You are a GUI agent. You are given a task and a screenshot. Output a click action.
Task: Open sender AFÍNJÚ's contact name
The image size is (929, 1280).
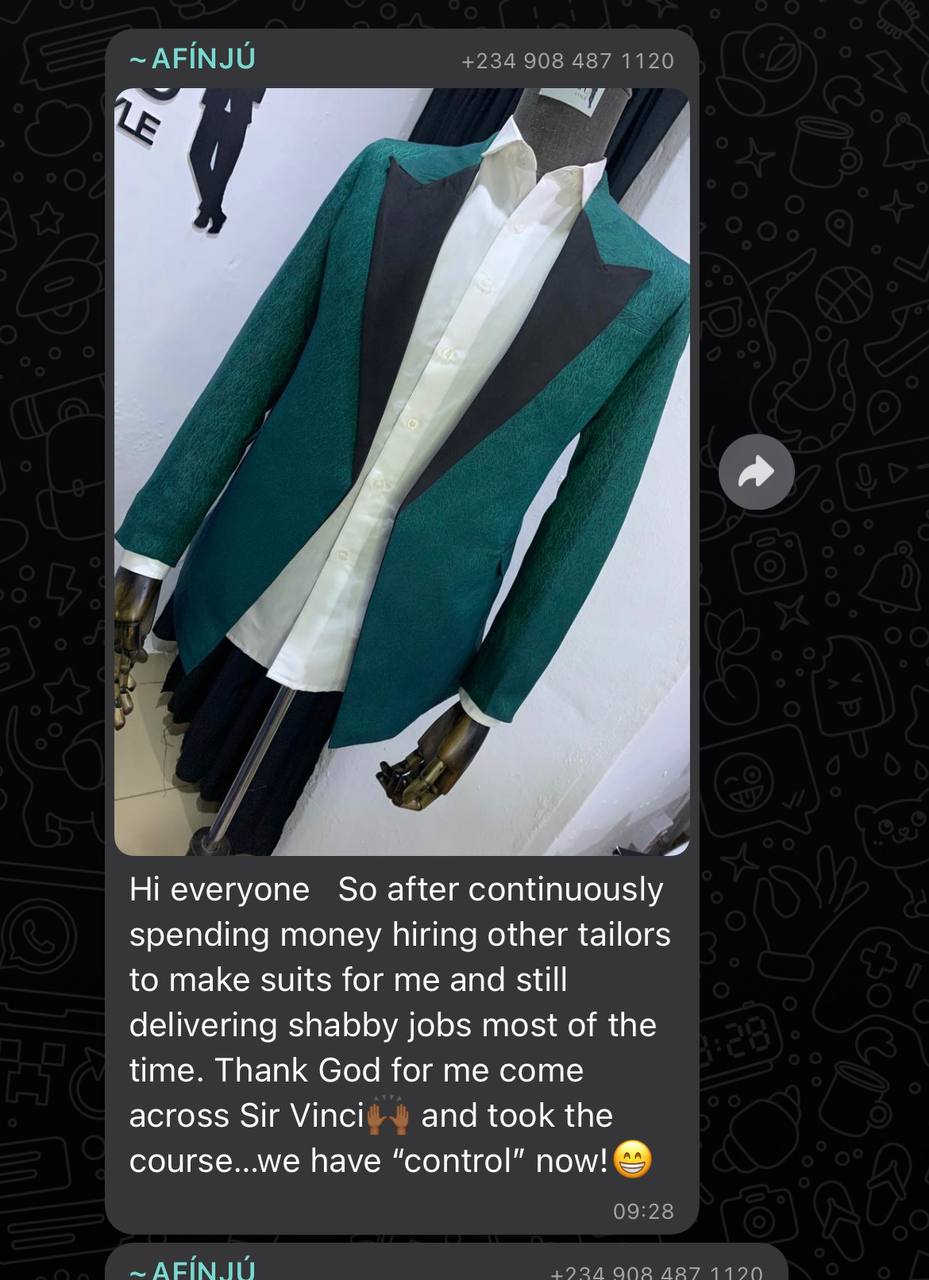point(192,60)
